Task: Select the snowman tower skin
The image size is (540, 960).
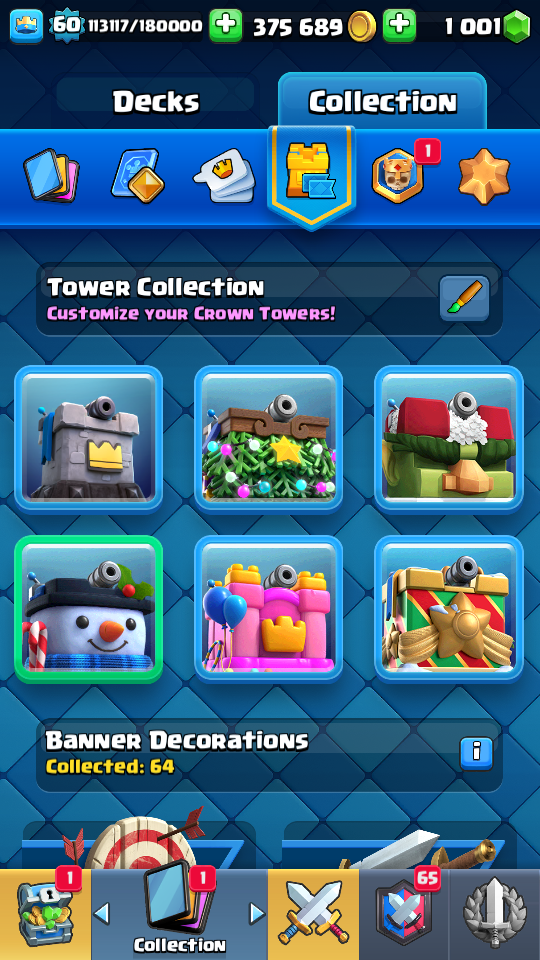Action: coord(89,609)
